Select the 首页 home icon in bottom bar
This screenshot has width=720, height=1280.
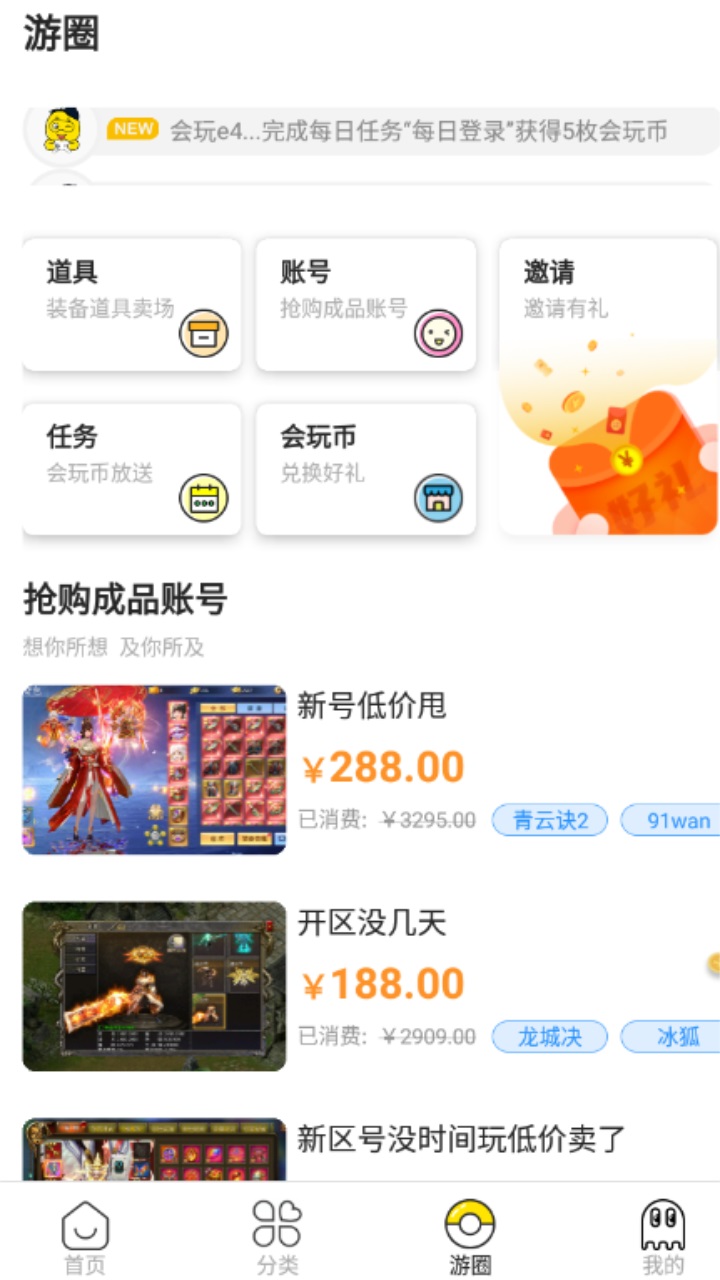point(86,1223)
